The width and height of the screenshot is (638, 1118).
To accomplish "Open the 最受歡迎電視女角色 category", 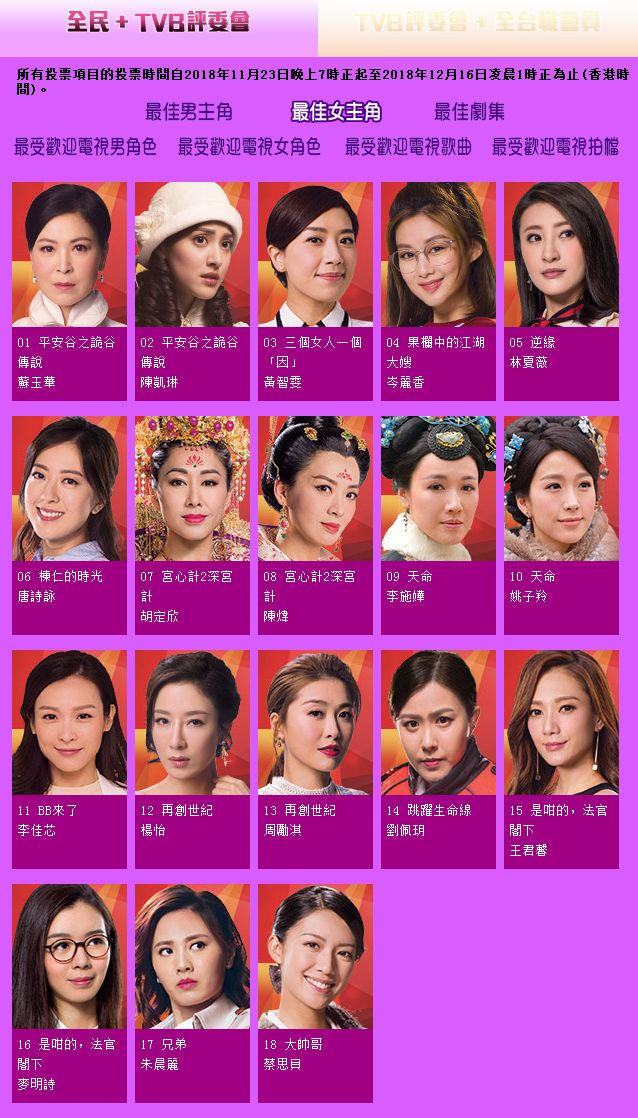I will pos(249,147).
